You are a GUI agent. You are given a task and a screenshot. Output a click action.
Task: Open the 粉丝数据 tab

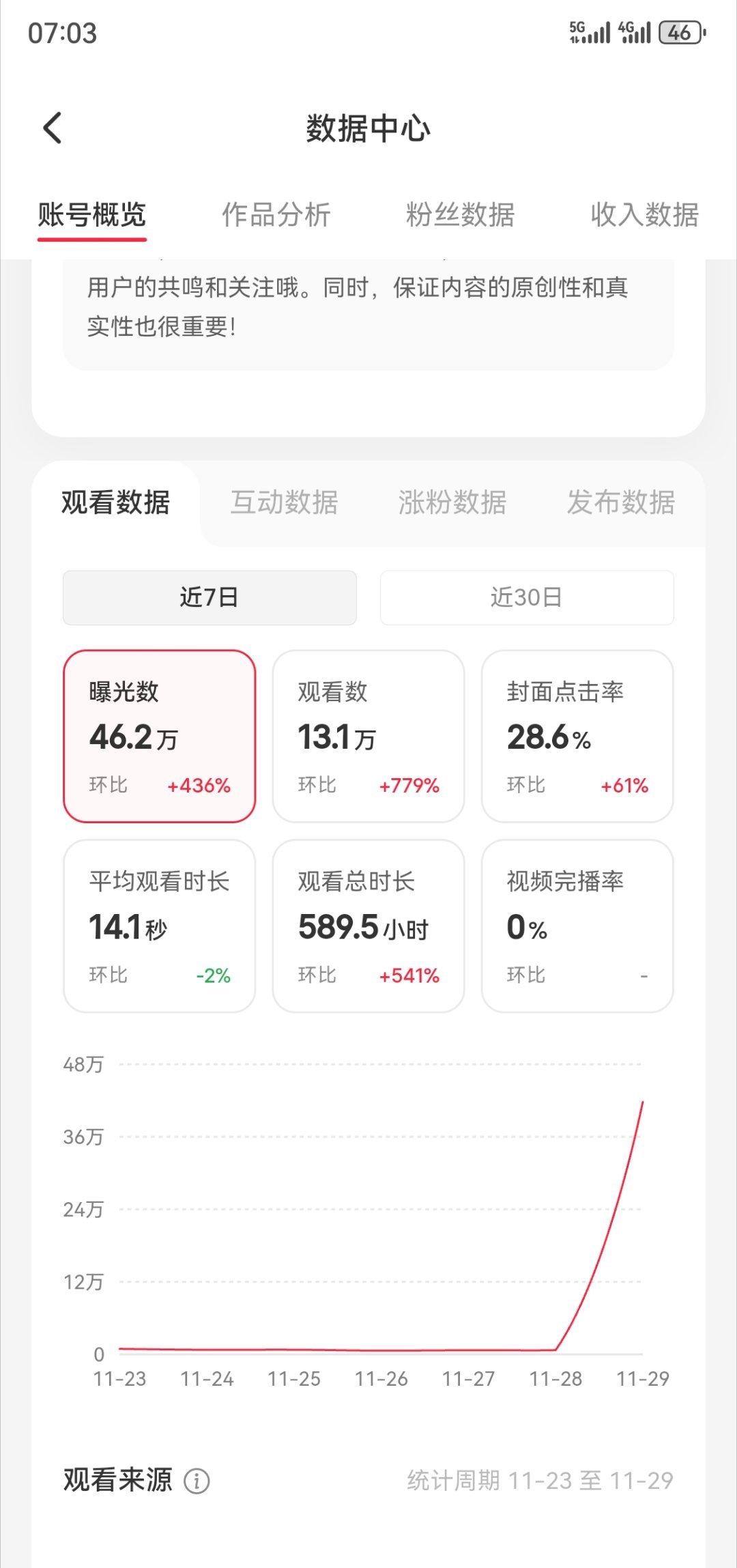(x=461, y=216)
